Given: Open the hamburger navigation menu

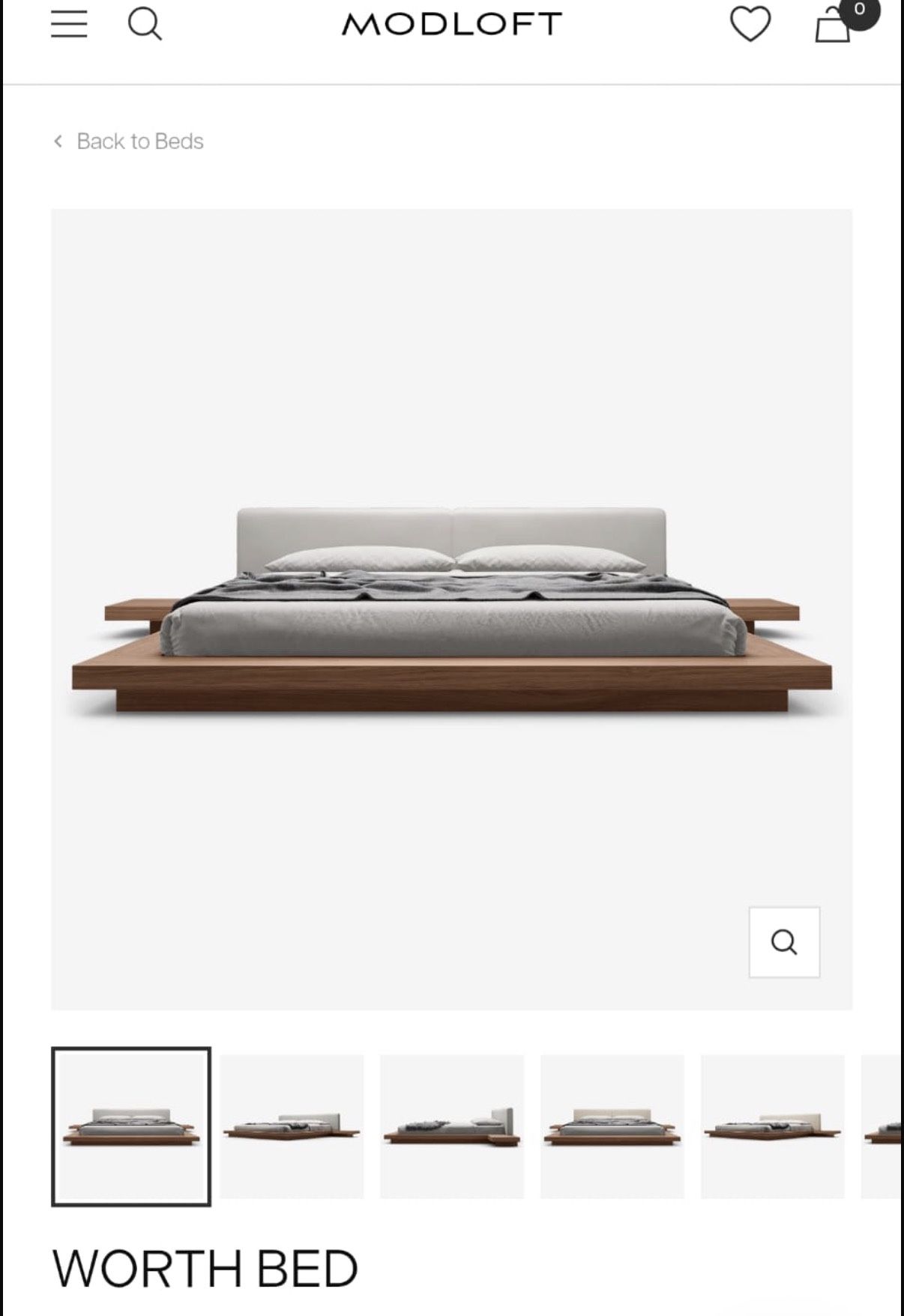Looking at the screenshot, I should tap(68, 22).
